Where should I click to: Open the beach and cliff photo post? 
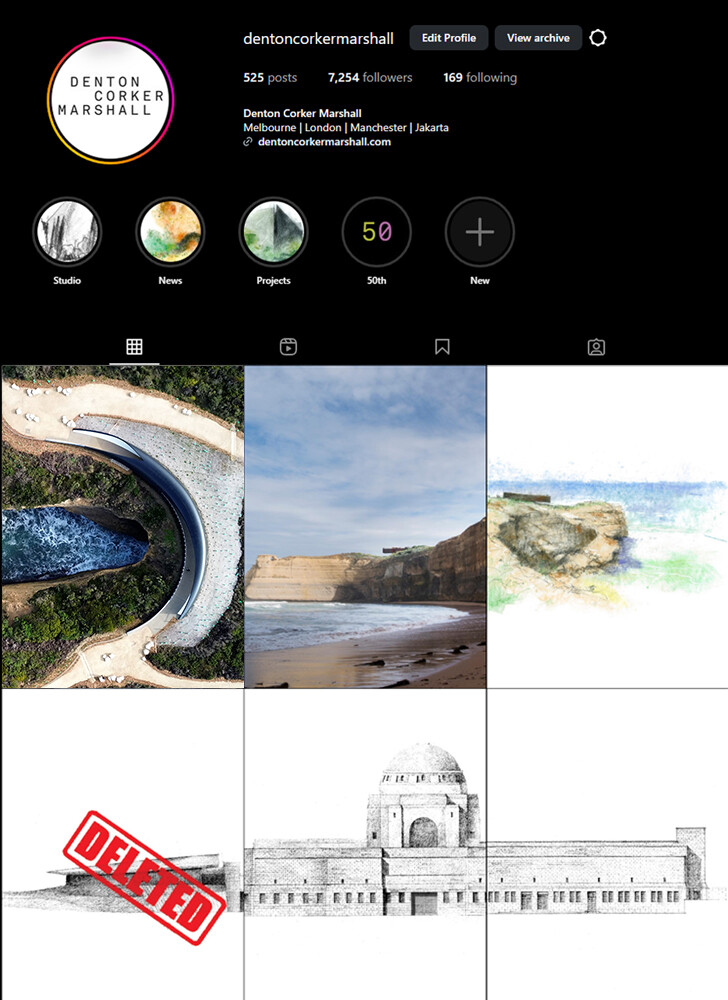(366, 526)
